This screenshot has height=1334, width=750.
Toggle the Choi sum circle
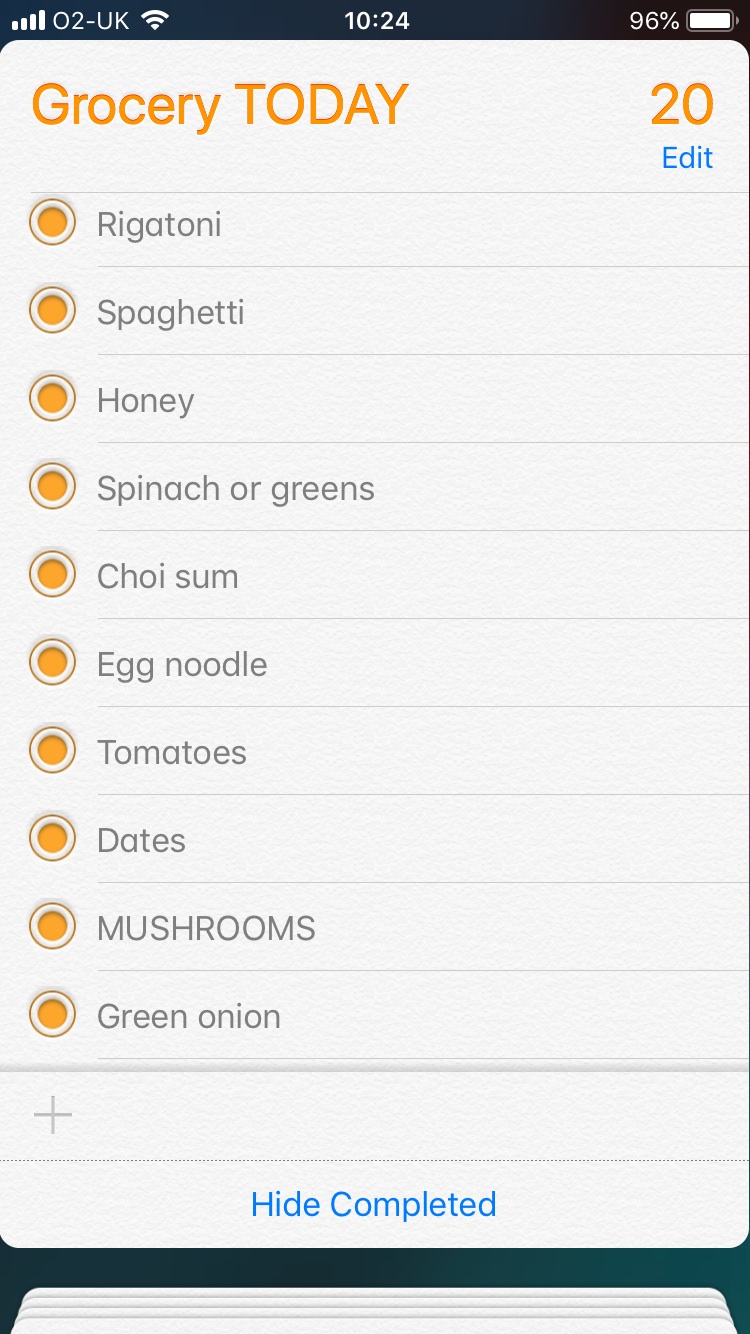tap(53, 574)
